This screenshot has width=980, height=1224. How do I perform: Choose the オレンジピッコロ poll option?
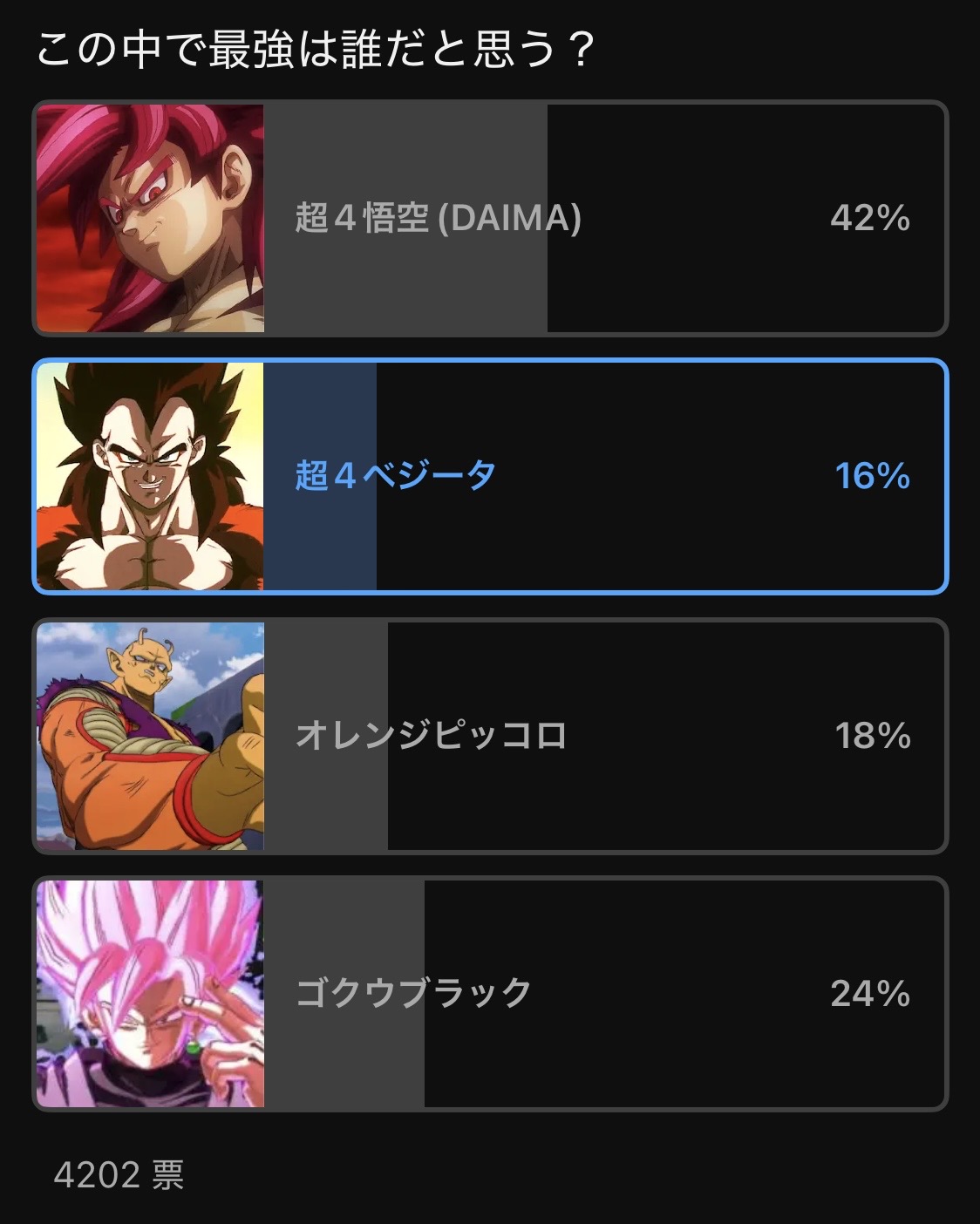coord(490,735)
